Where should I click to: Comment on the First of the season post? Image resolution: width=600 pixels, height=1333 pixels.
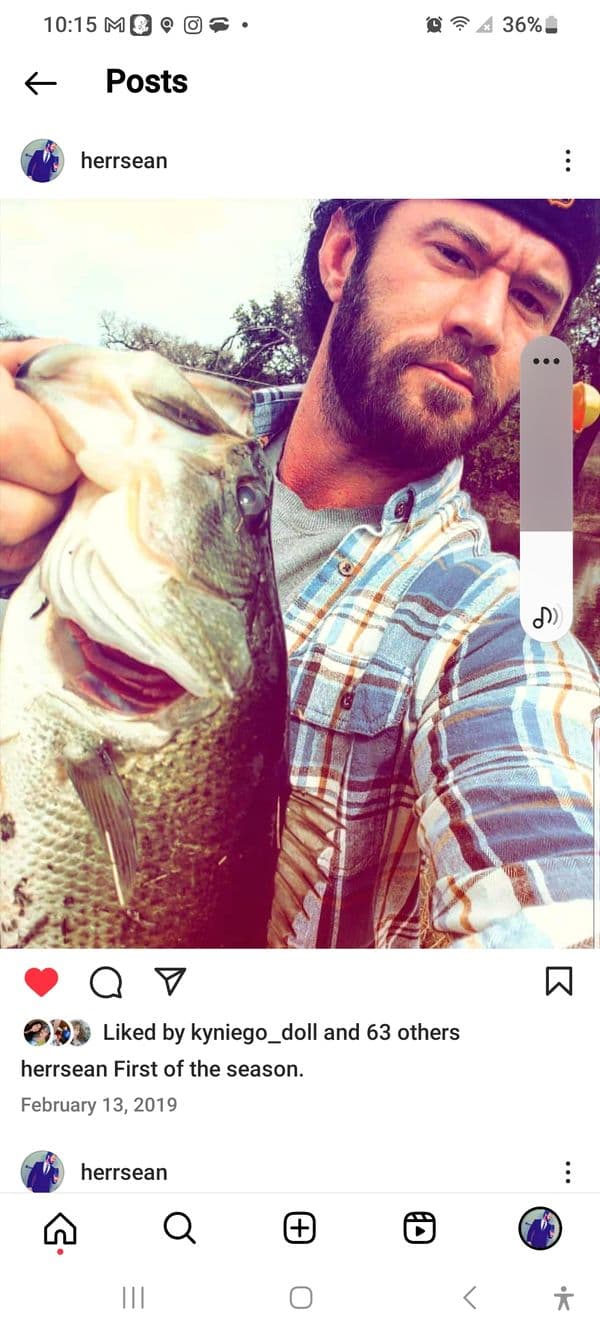click(106, 982)
